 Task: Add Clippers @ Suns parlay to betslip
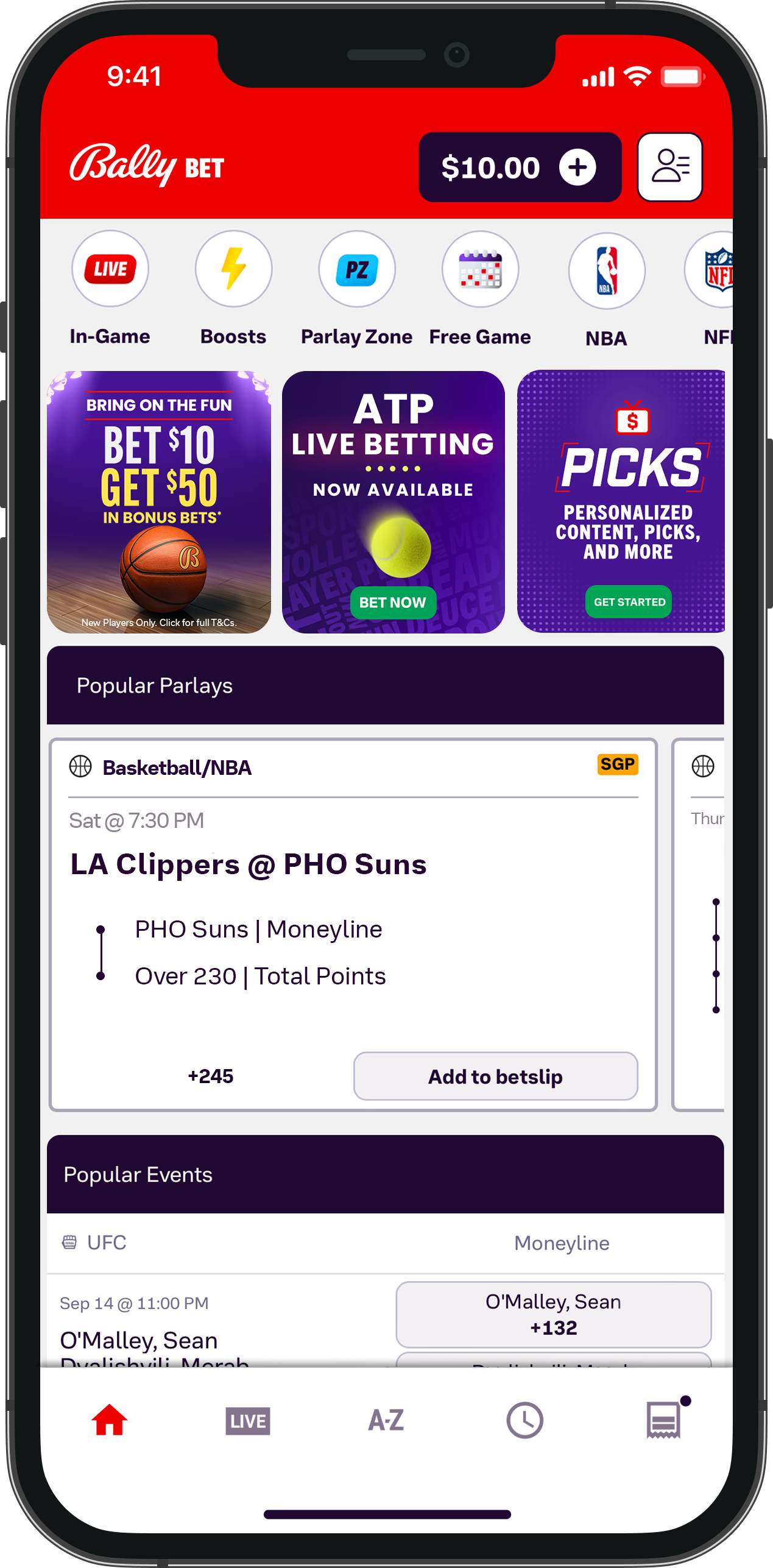pyautogui.click(x=495, y=1076)
